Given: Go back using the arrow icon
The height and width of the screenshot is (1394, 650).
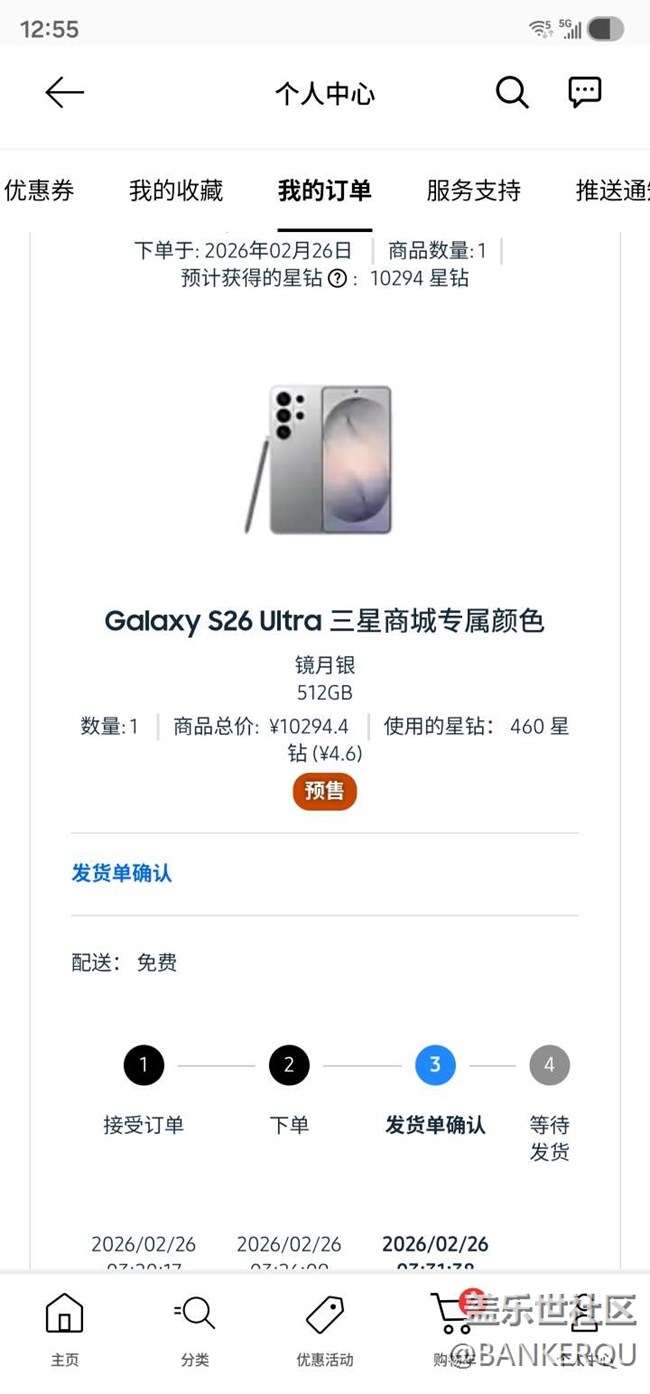Looking at the screenshot, I should click(64, 93).
